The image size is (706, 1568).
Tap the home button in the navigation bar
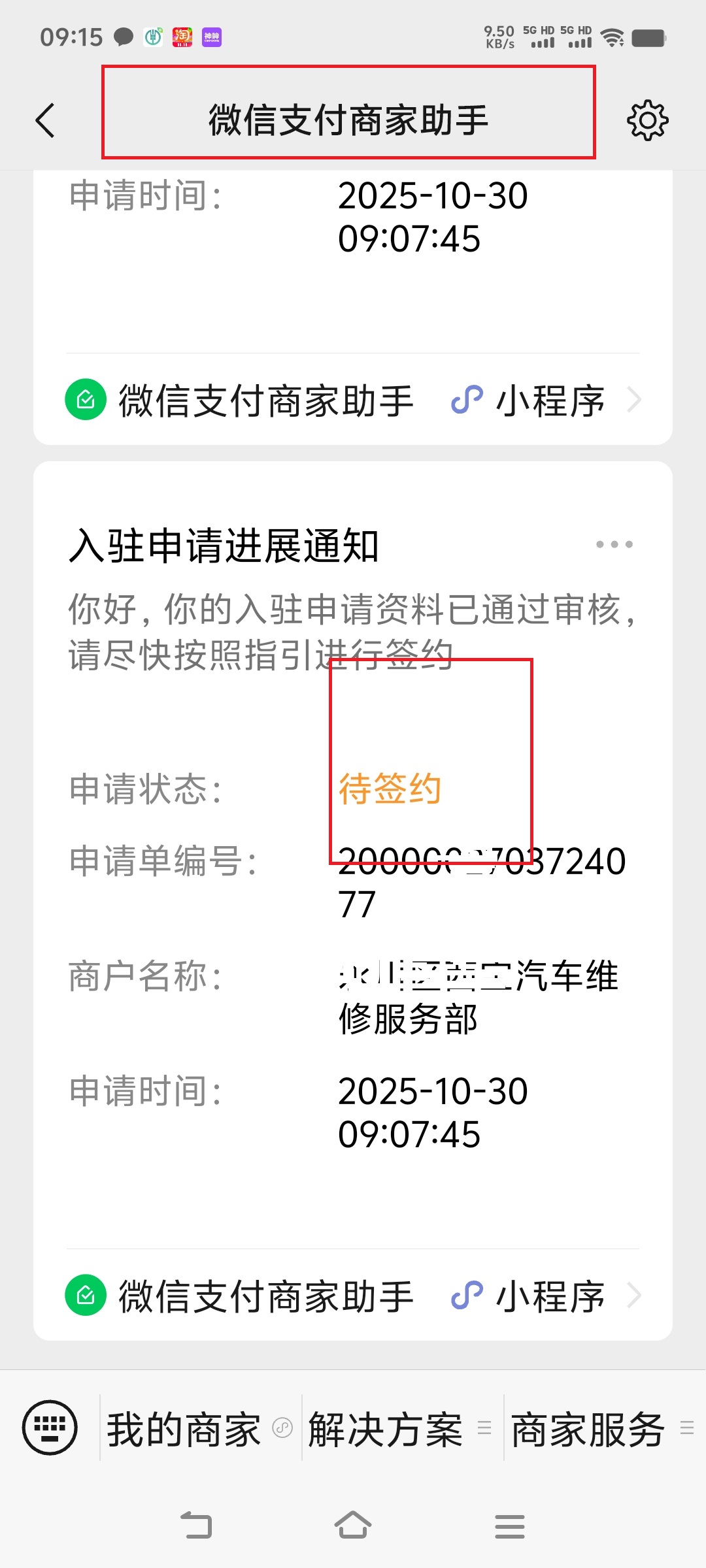point(353,1527)
